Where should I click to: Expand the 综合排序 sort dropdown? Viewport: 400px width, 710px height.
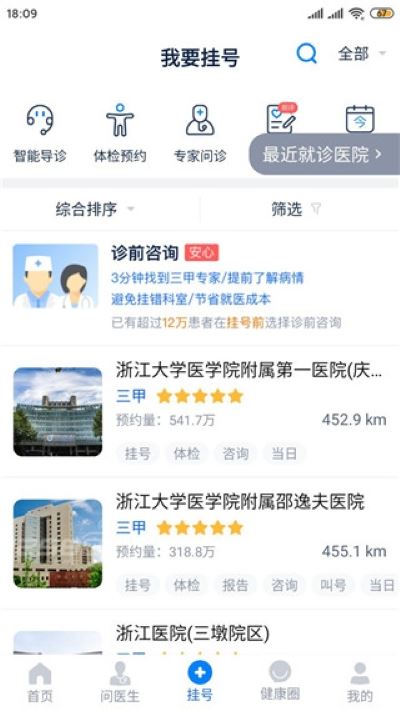point(95,209)
